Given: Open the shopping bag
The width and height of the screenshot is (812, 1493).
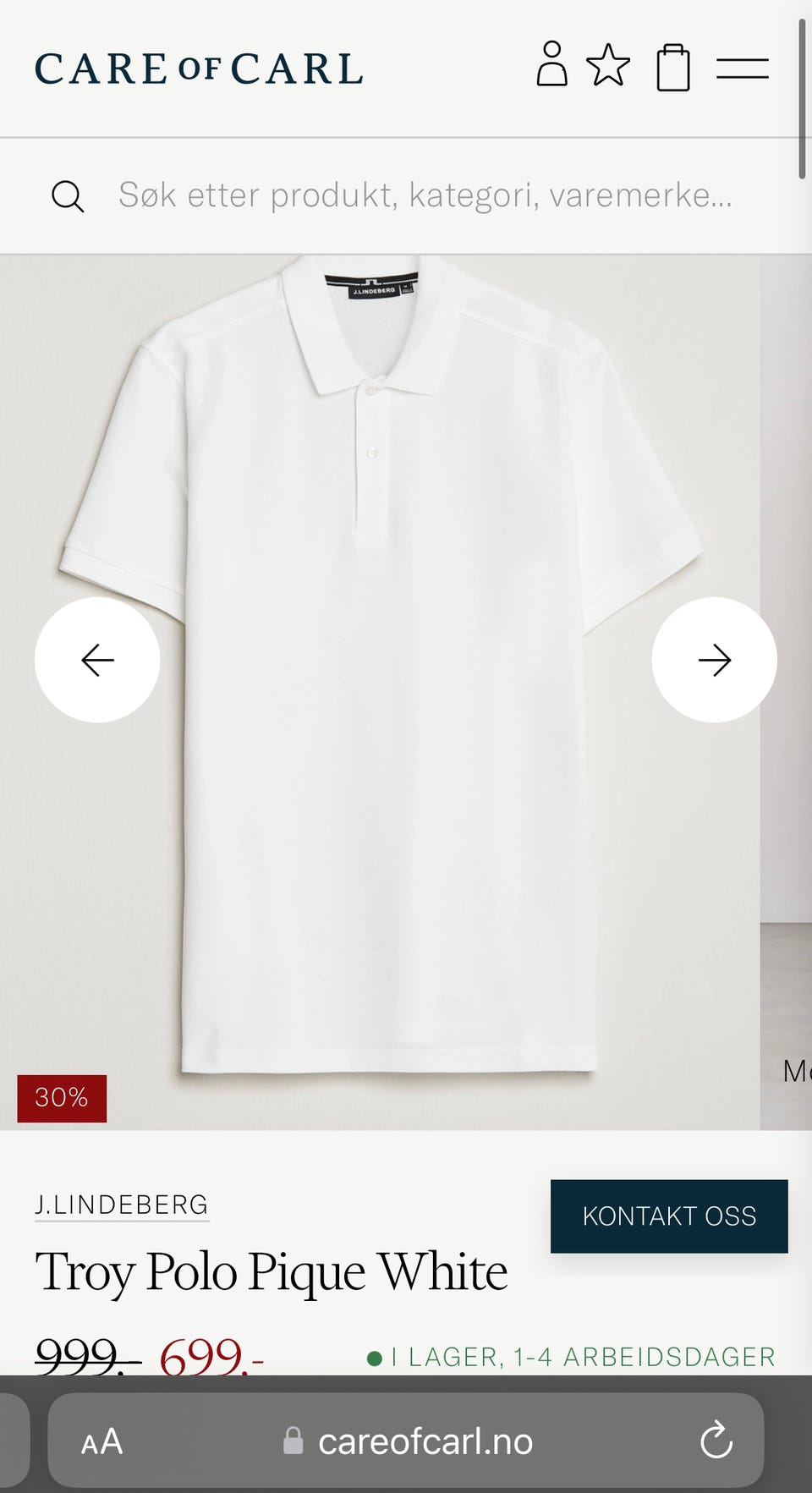Looking at the screenshot, I should [673, 67].
